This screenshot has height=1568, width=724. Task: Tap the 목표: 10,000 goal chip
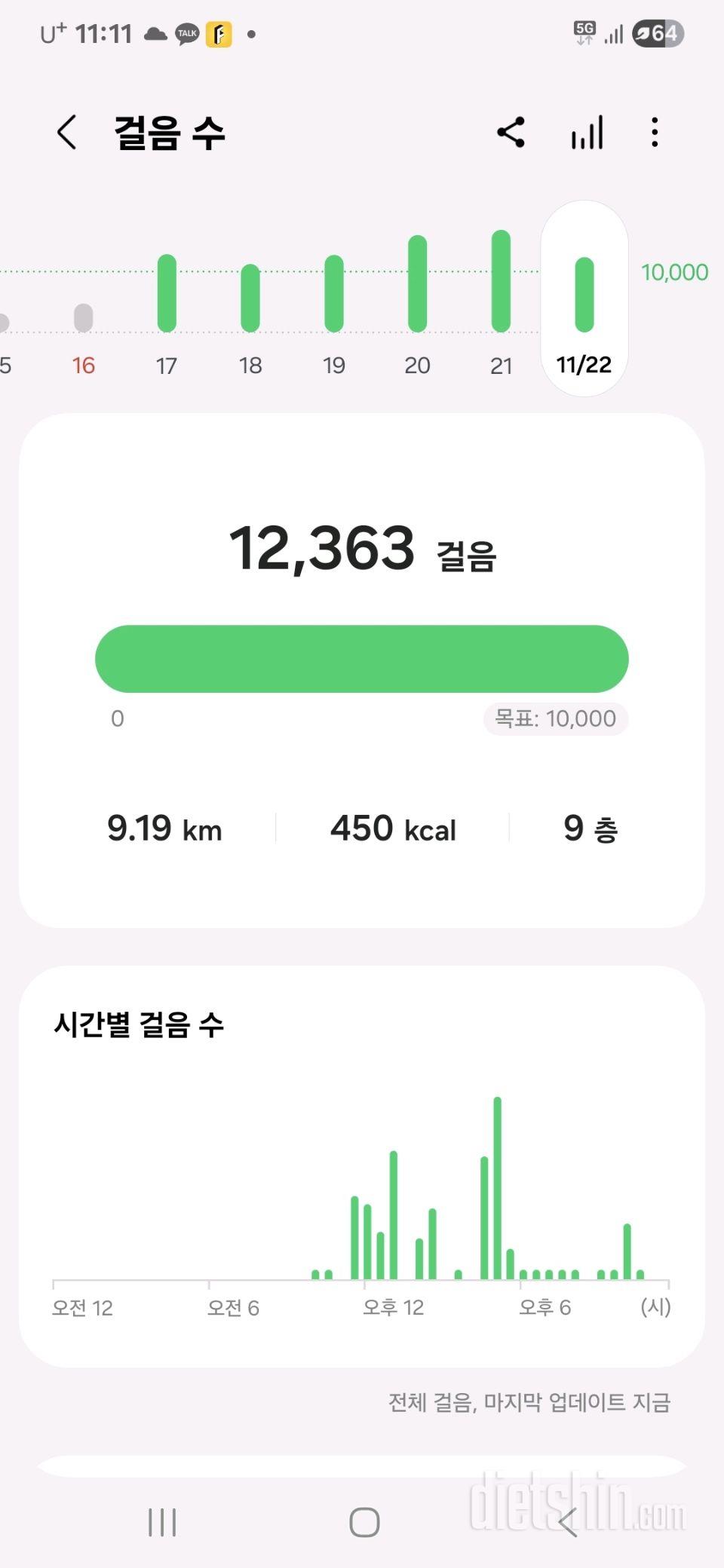tap(556, 718)
